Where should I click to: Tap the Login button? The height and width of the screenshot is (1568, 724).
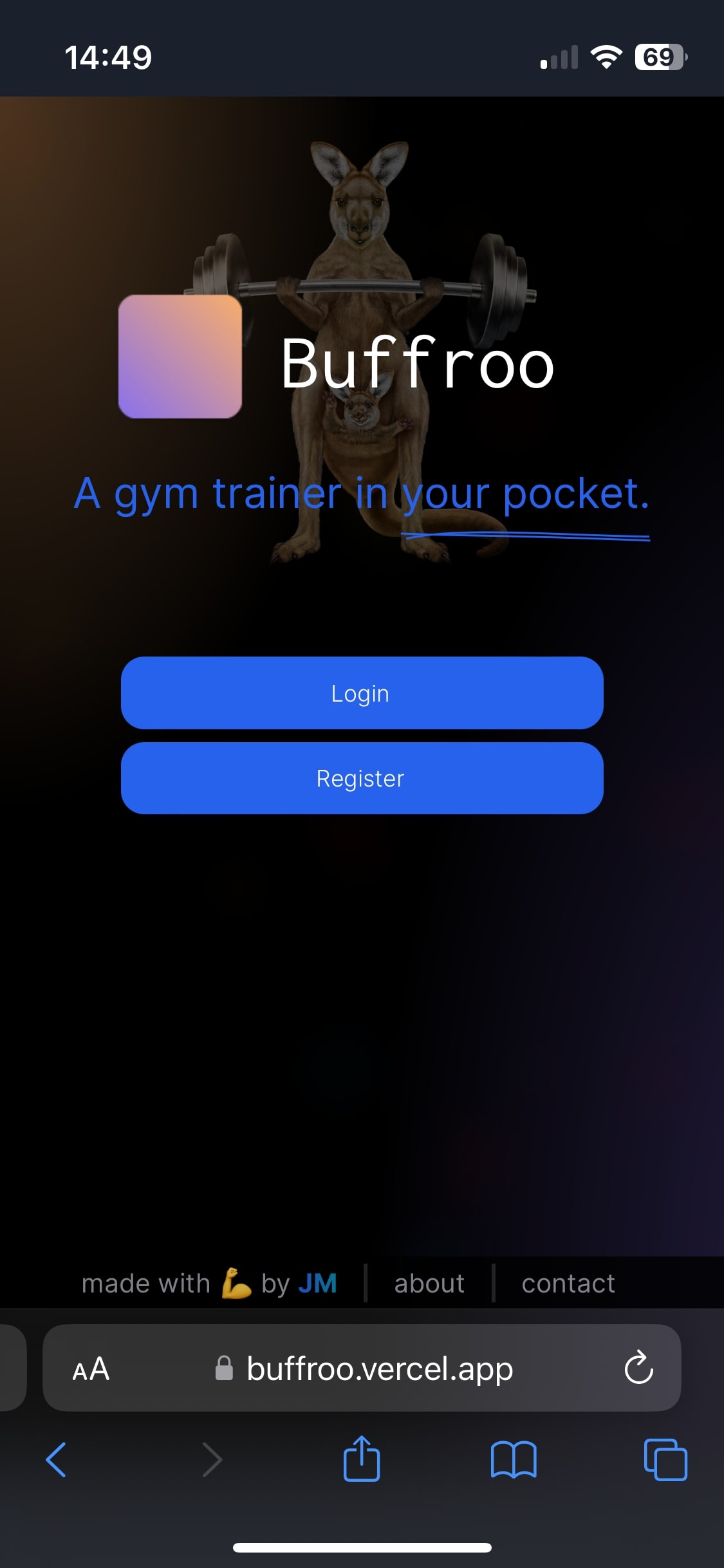click(362, 693)
